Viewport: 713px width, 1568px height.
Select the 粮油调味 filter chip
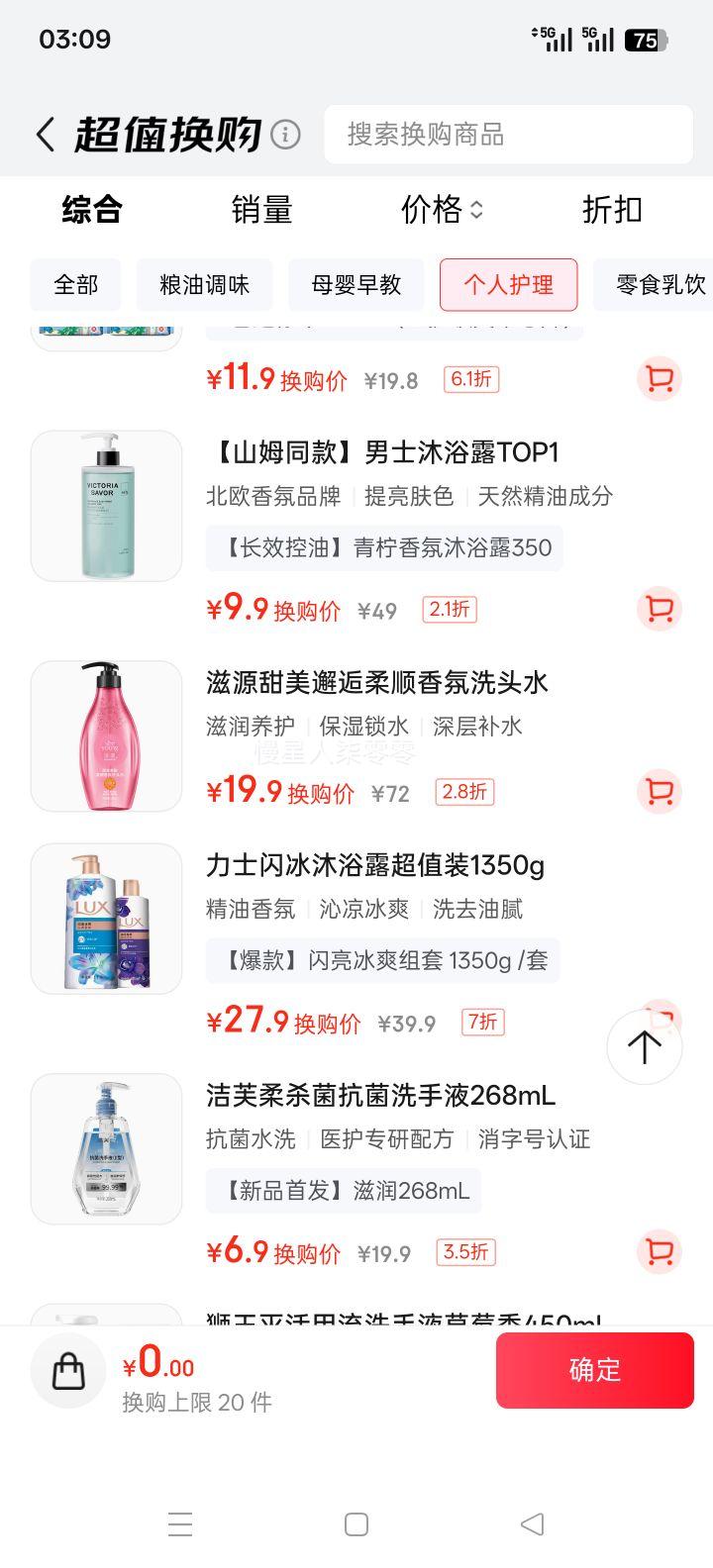pos(204,285)
